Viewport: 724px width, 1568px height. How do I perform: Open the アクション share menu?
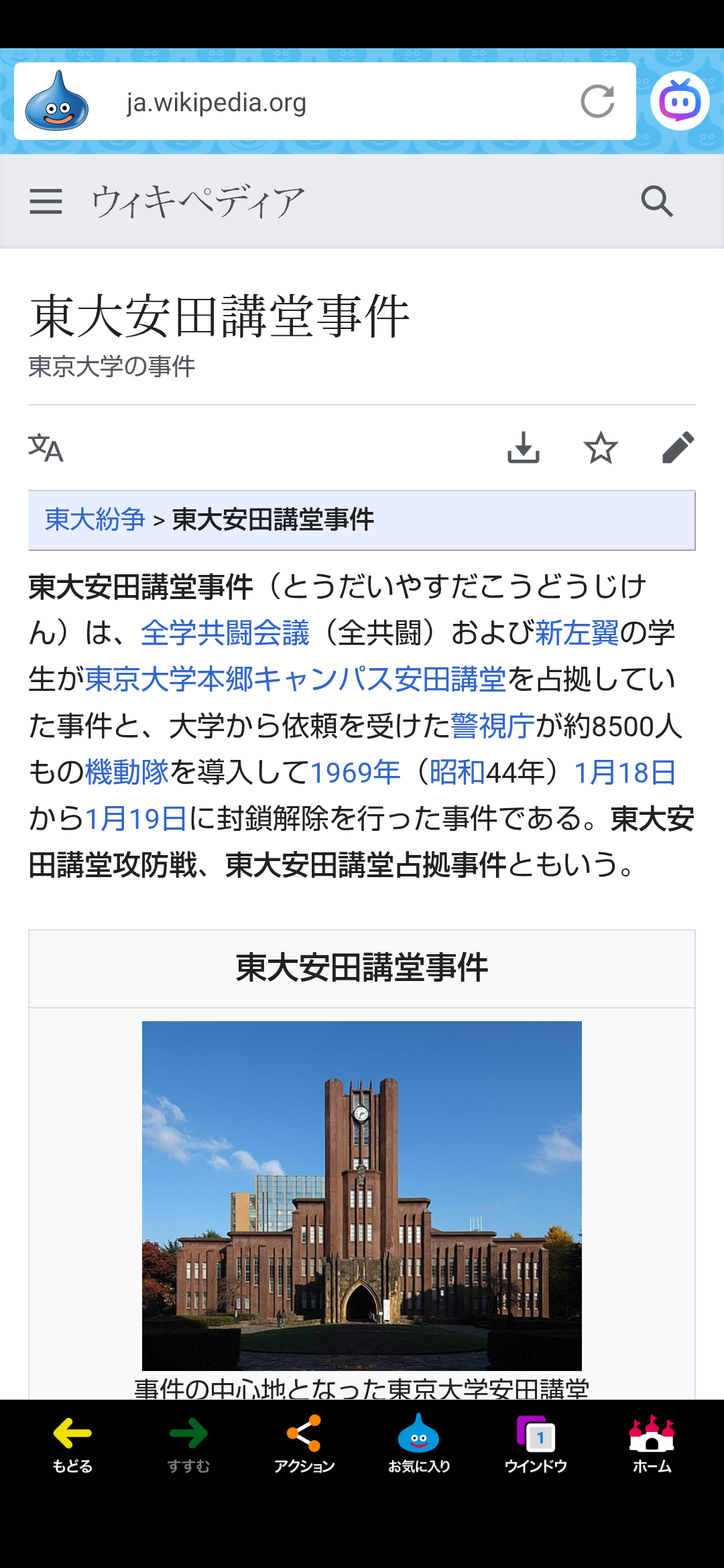click(x=304, y=1444)
